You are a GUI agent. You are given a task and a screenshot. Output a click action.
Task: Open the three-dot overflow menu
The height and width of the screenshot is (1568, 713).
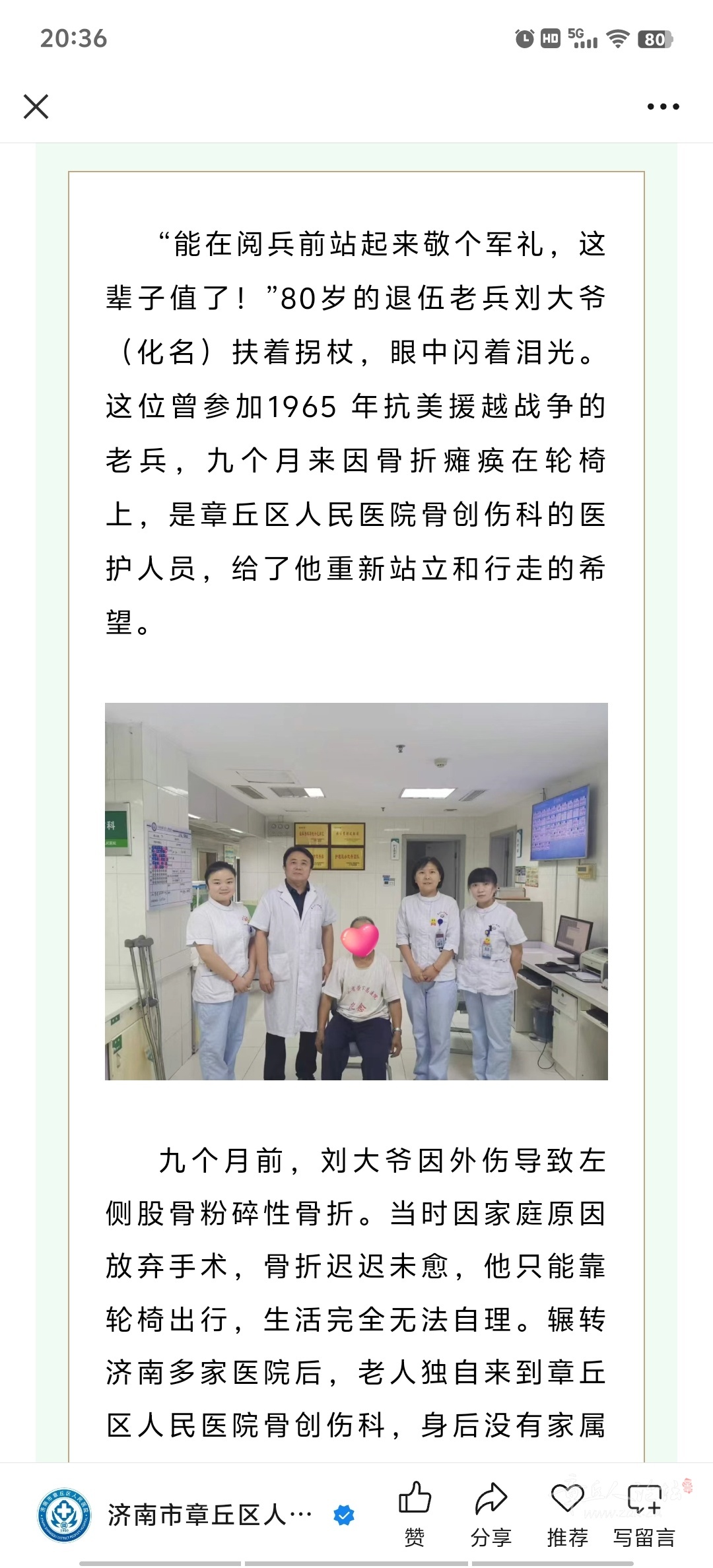click(663, 106)
